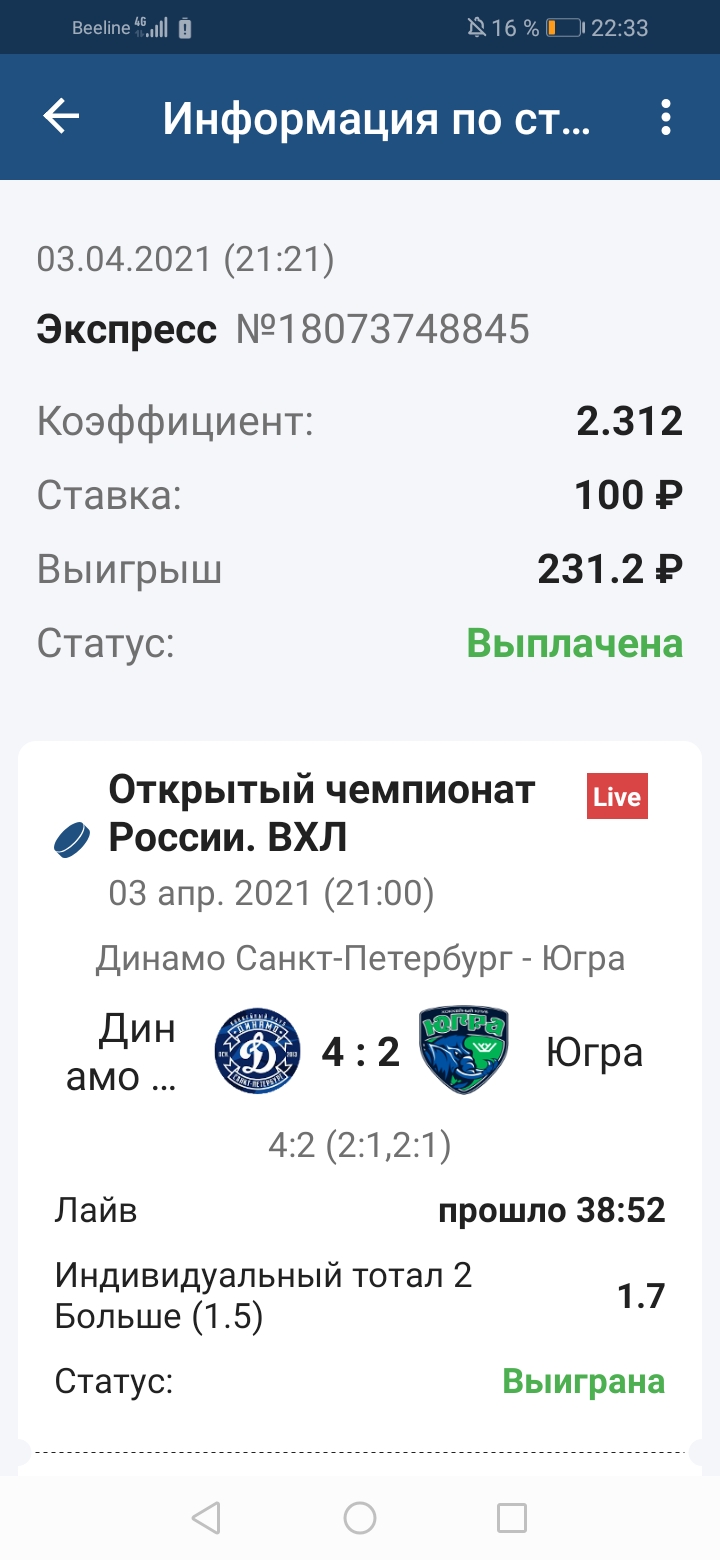Go back using the app bar arrow
Viewport: 720px width, 1560px height.
pos(61,118)
